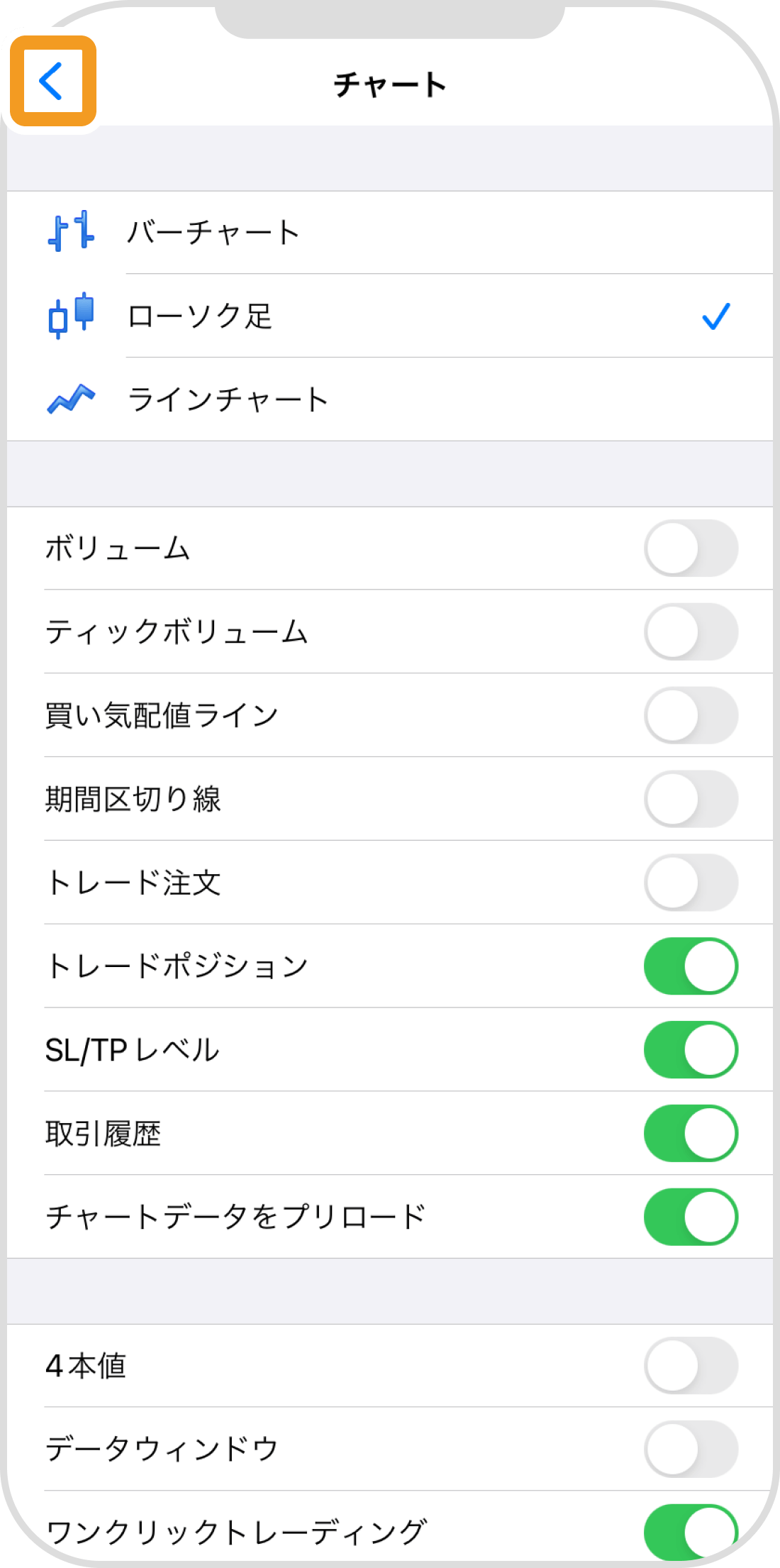
Task: Tap the back arrow to leave chart settings
Action: click(51, 80)
